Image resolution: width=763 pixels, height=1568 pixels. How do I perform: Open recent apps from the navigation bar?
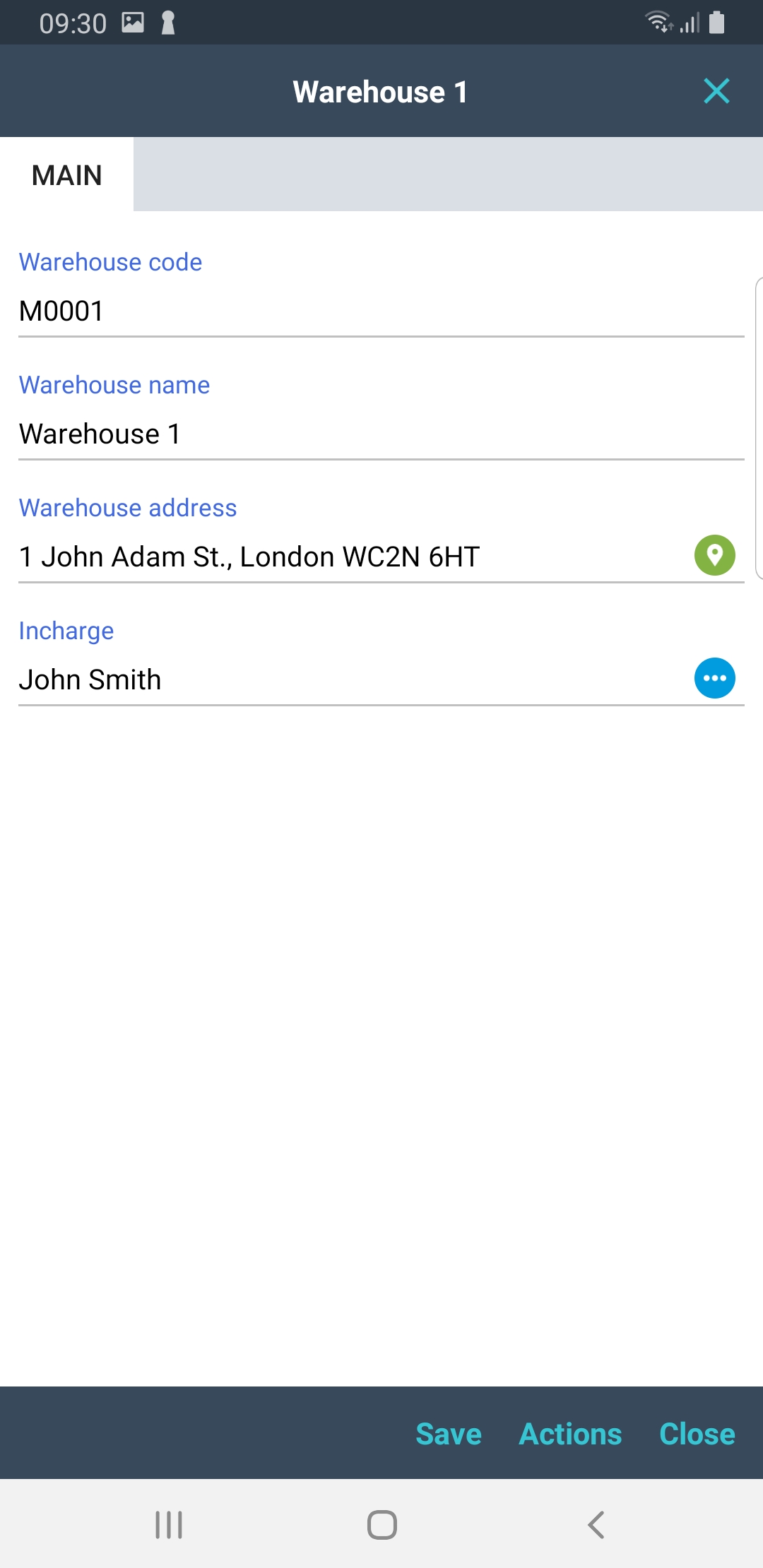[x=169, y=1525]
